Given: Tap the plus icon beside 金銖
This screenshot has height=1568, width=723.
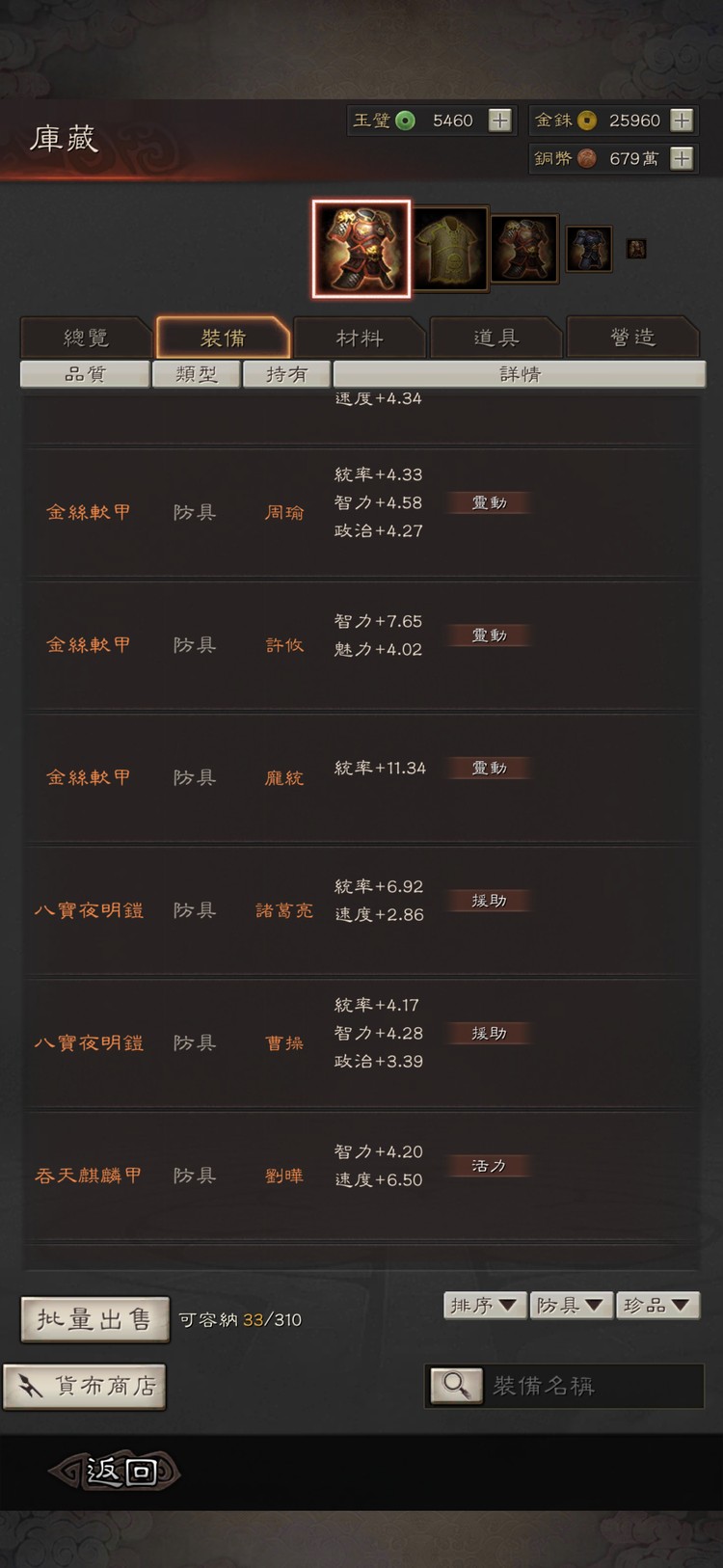Looking at the screenshot, I should click(683, 120).
